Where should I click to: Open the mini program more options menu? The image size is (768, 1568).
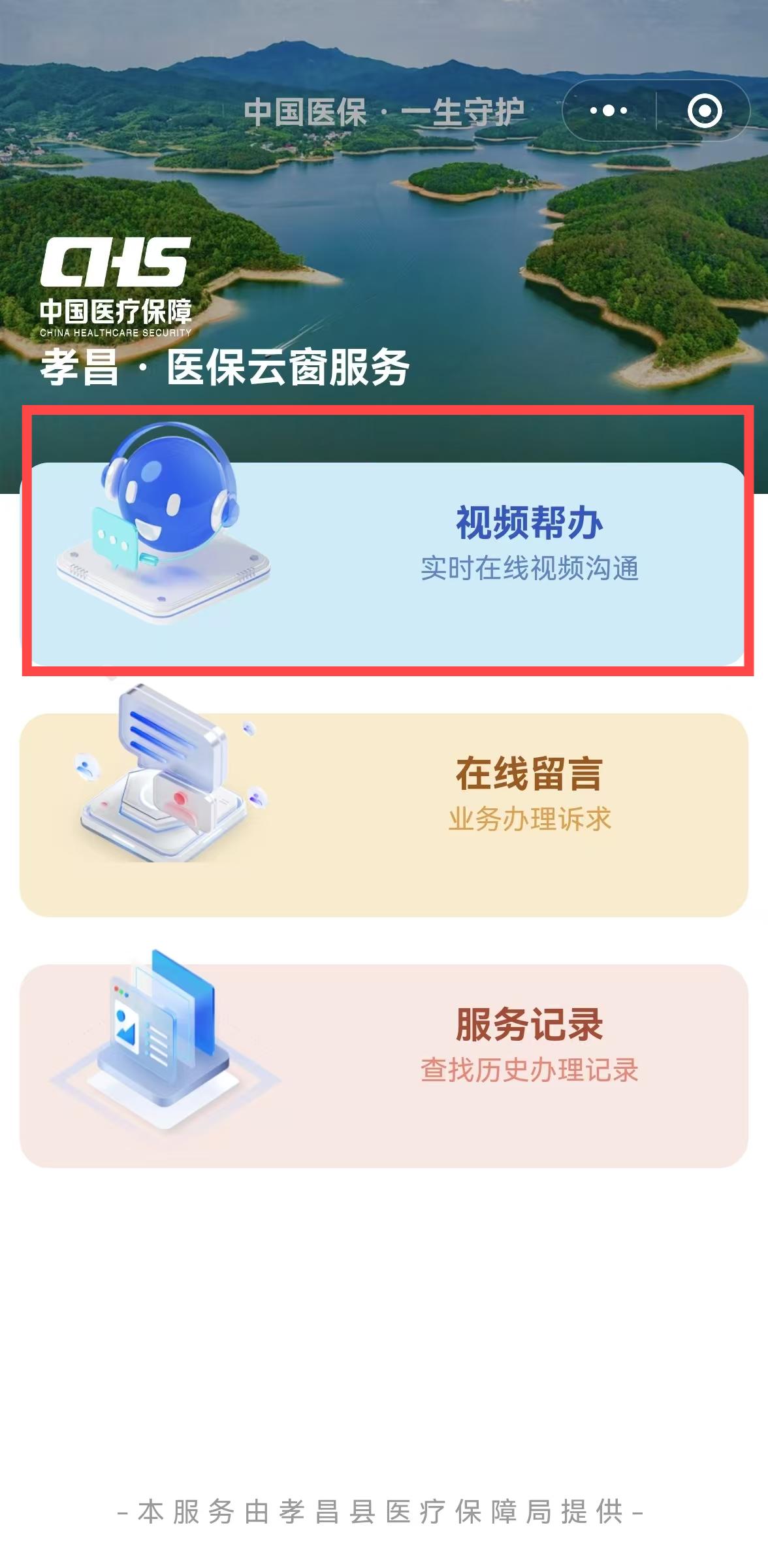pyautogui.click(x=608, y=111)
